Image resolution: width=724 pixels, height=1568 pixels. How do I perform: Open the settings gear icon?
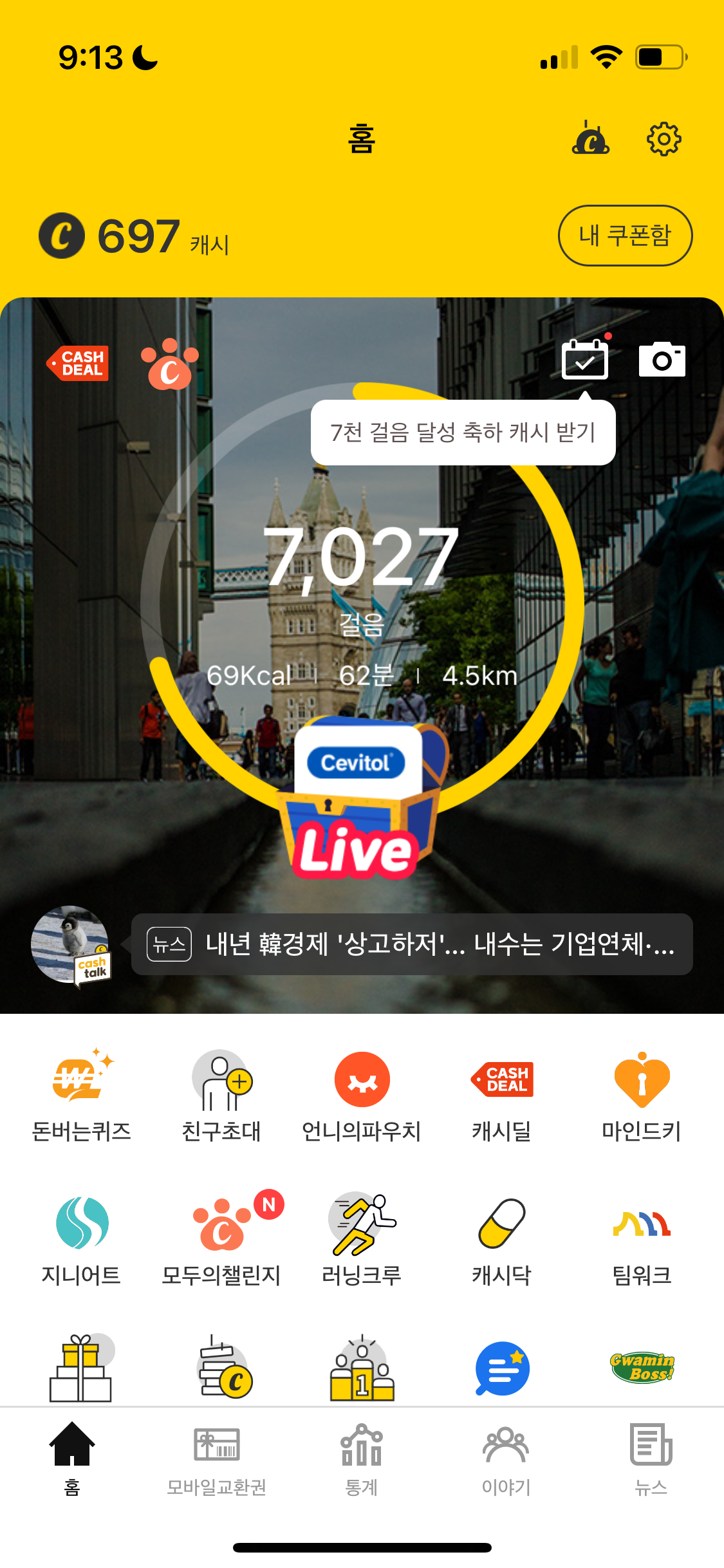click(664, 138)
